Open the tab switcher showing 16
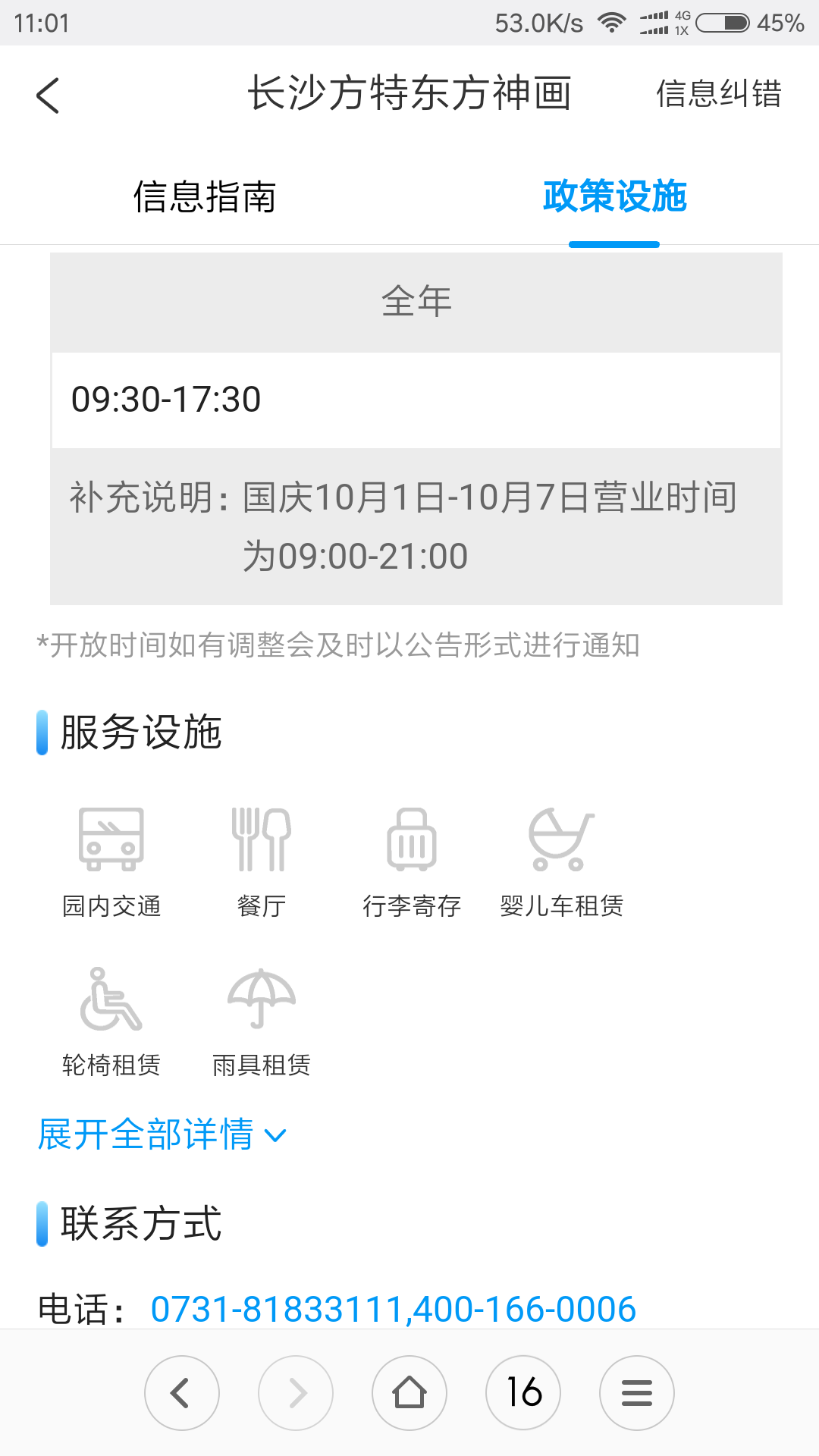 point(523,1393)
